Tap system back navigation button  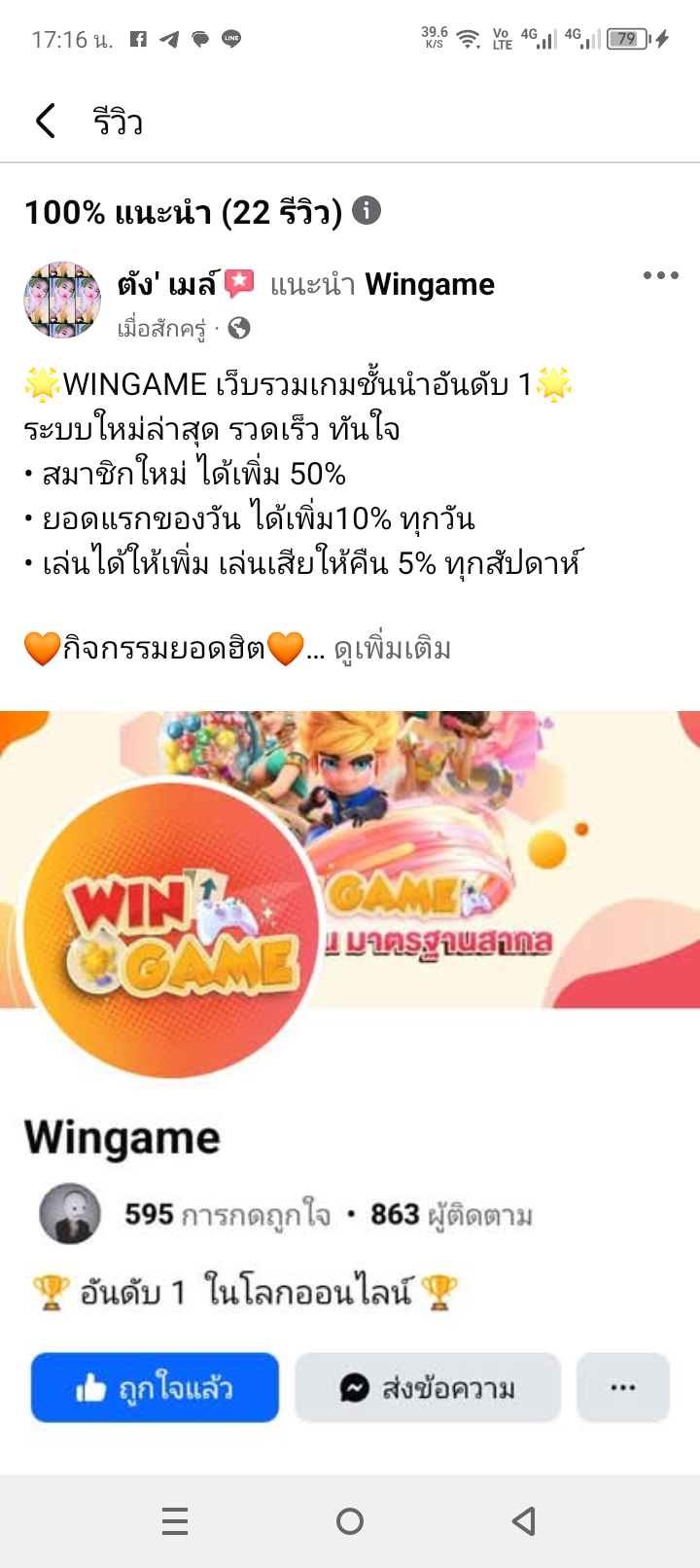[524, 1520]
